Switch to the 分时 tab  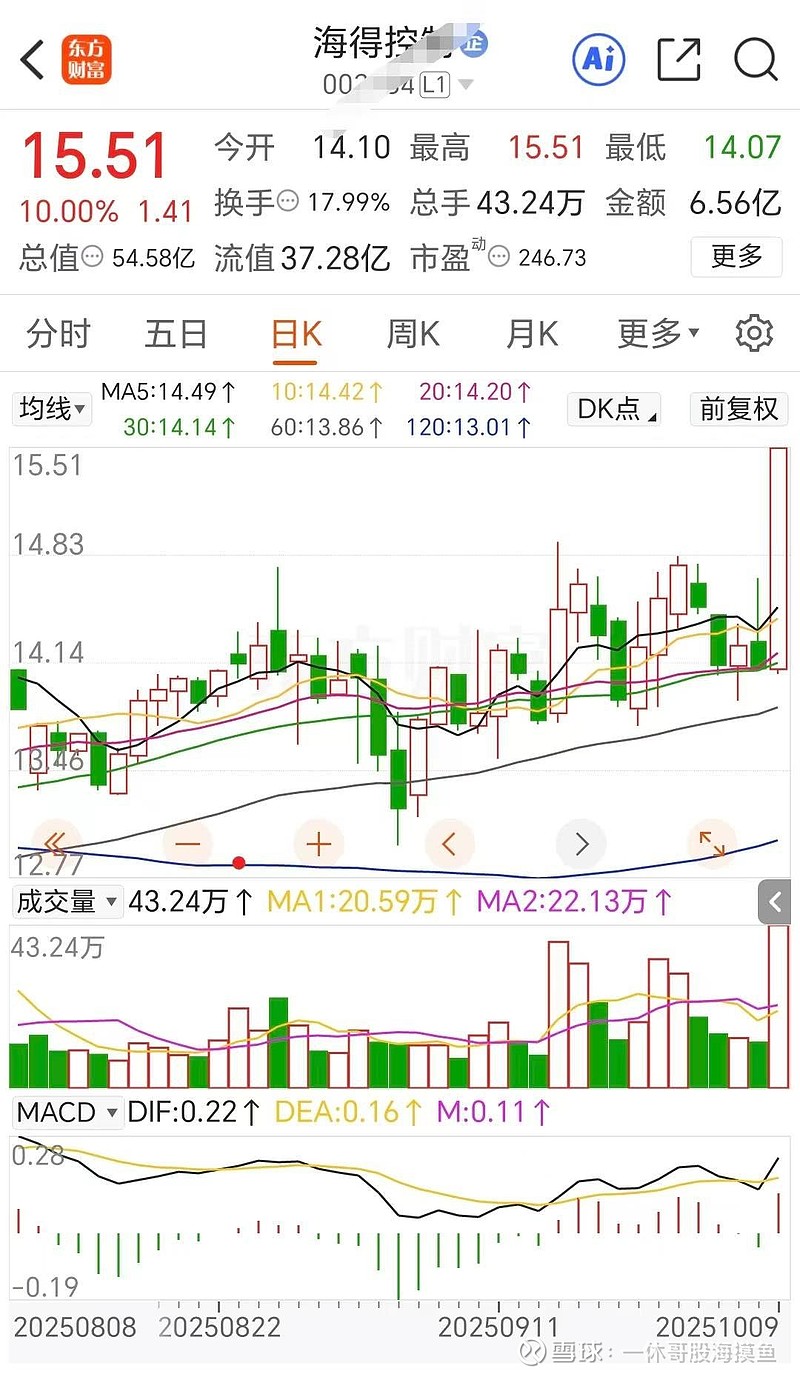tap(59, 334)
